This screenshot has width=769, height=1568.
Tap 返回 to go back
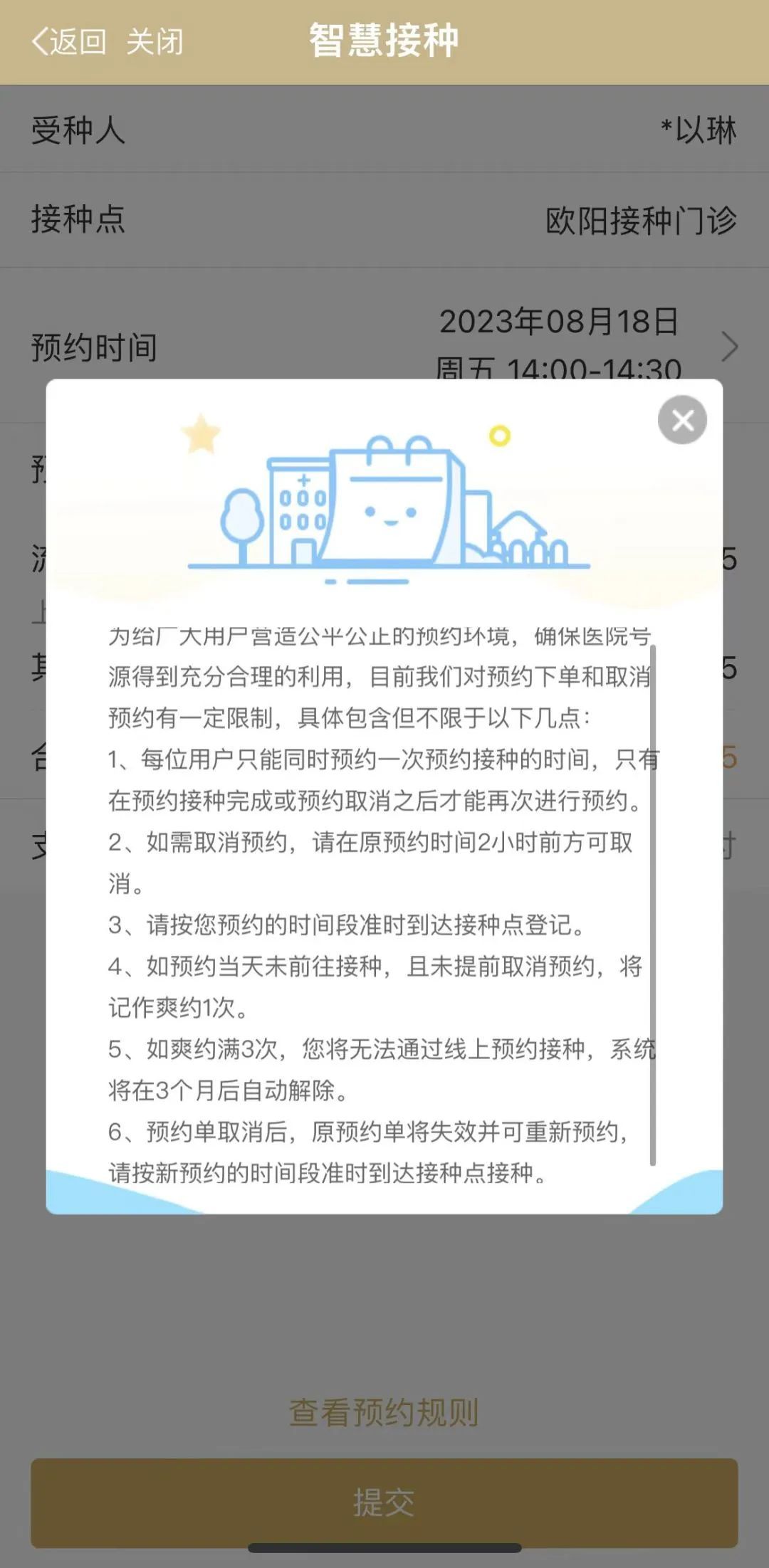pos(70,42)
